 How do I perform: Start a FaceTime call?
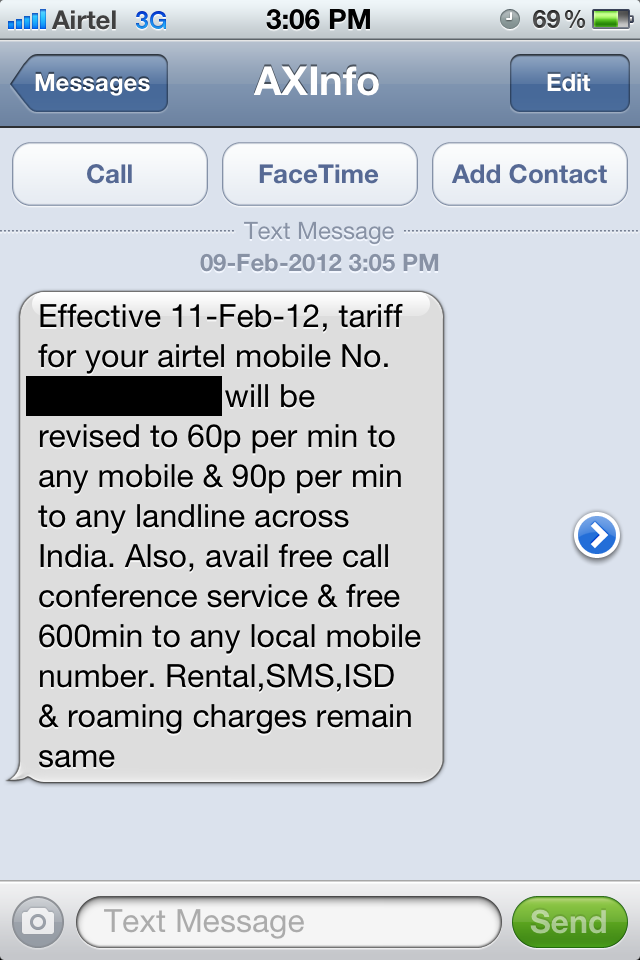(319, 174)
